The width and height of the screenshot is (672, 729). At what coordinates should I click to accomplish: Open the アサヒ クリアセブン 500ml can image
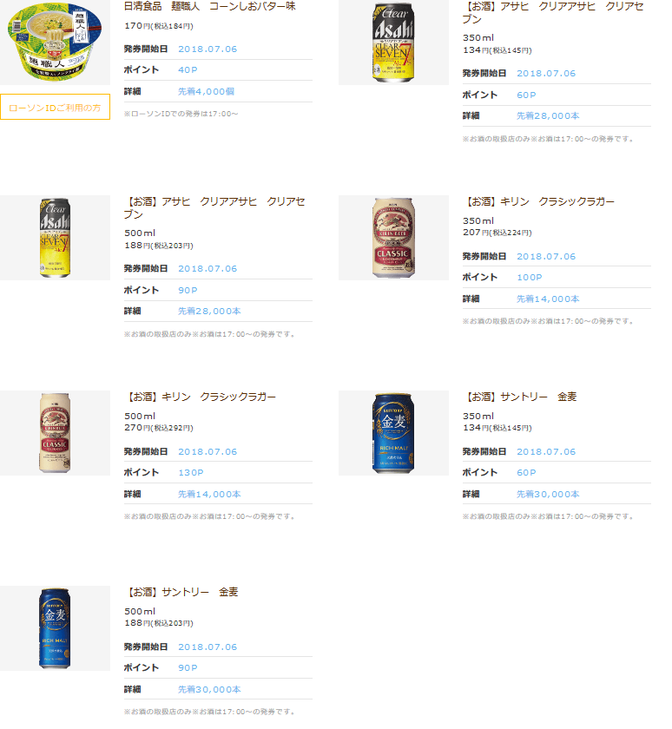click(x=54, y=238)
